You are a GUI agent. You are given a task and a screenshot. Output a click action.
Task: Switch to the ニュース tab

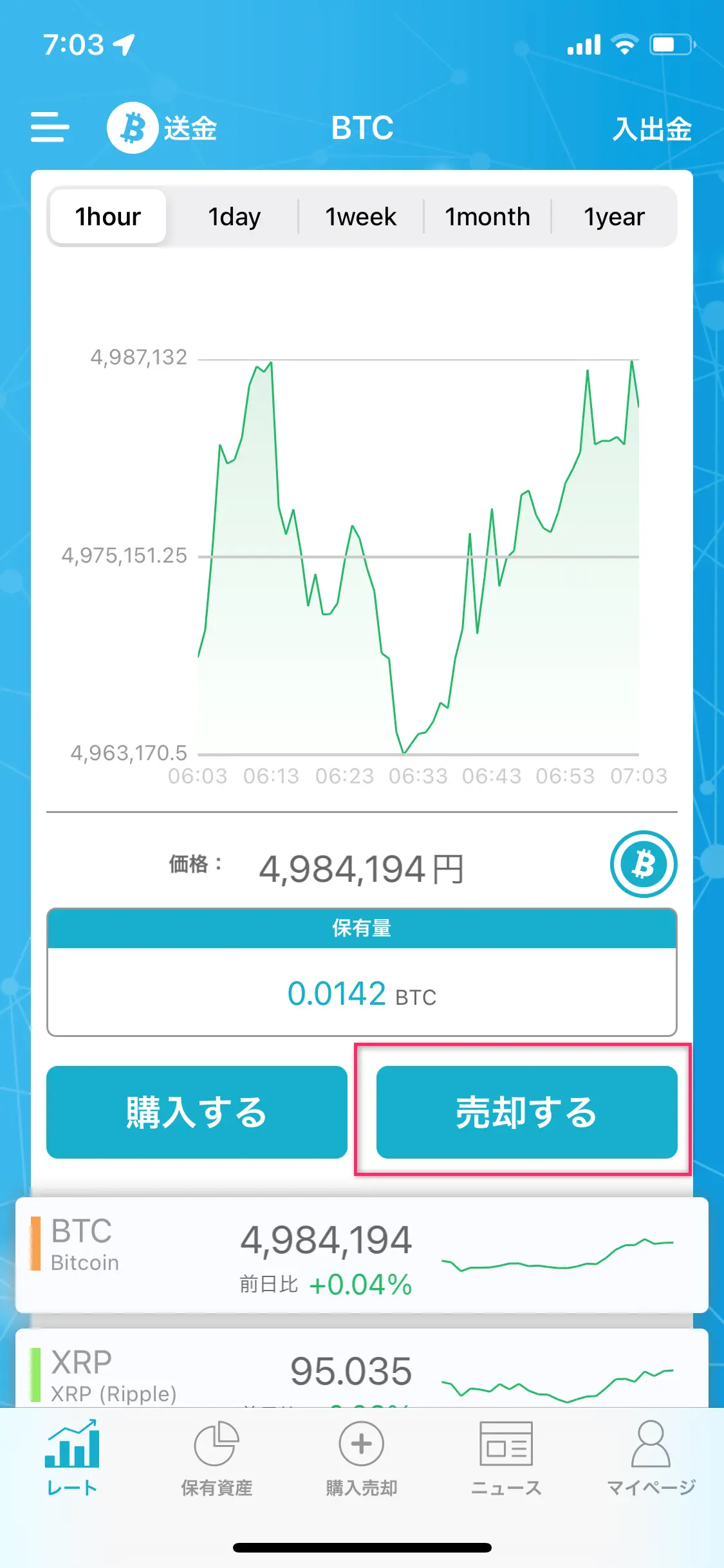(506, 1459)
